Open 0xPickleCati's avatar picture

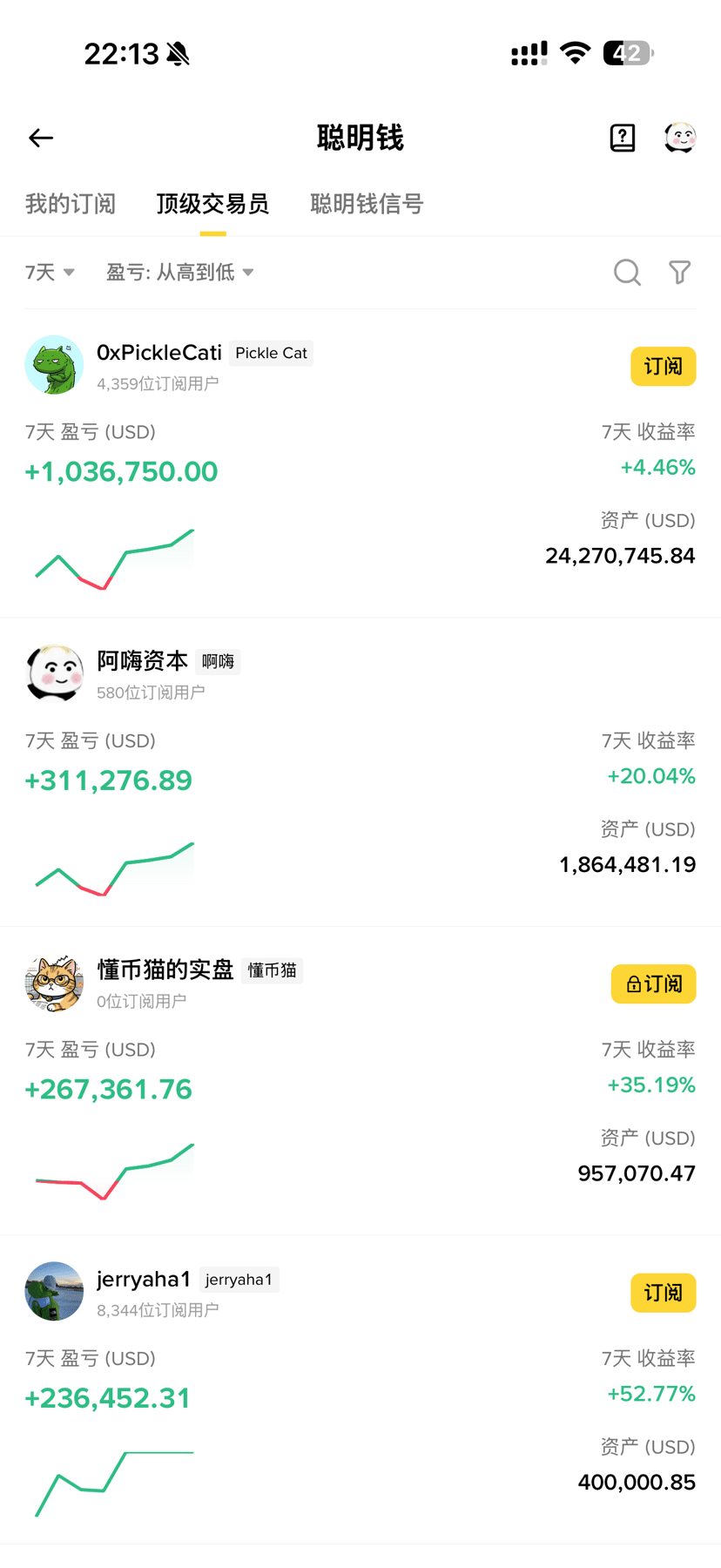coord(54,365)
